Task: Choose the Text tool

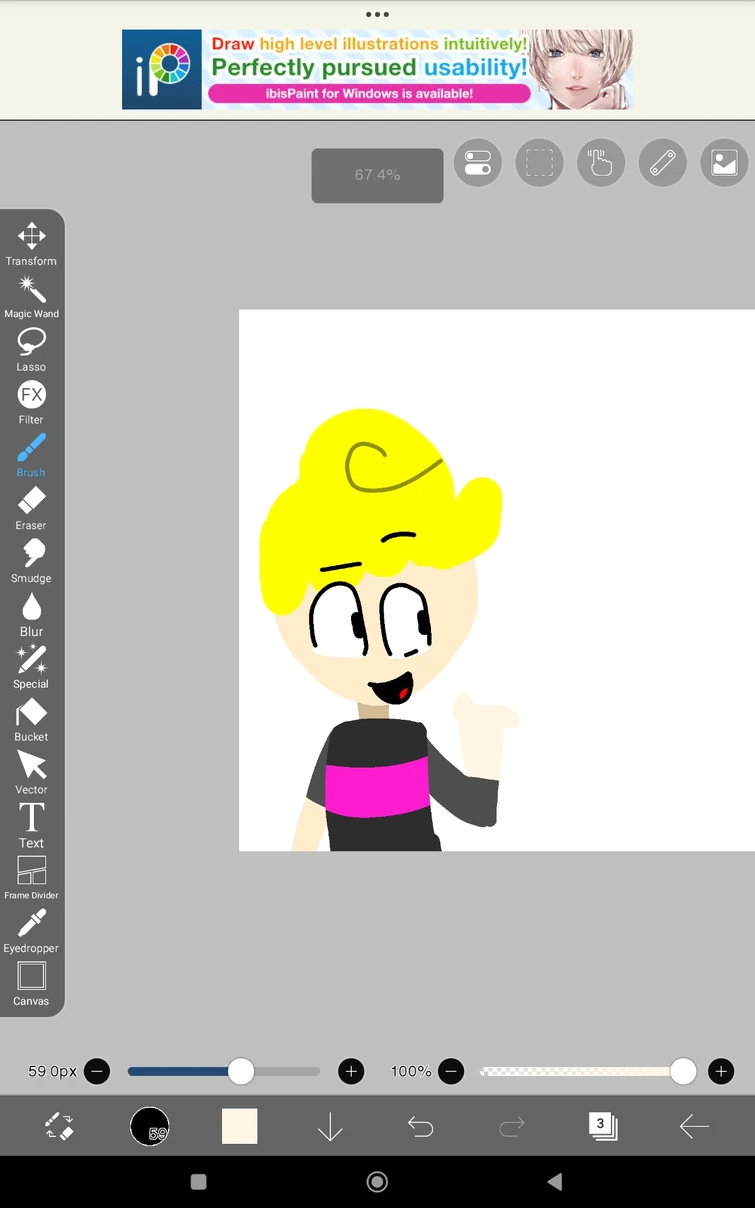Action: coord(31,824)
